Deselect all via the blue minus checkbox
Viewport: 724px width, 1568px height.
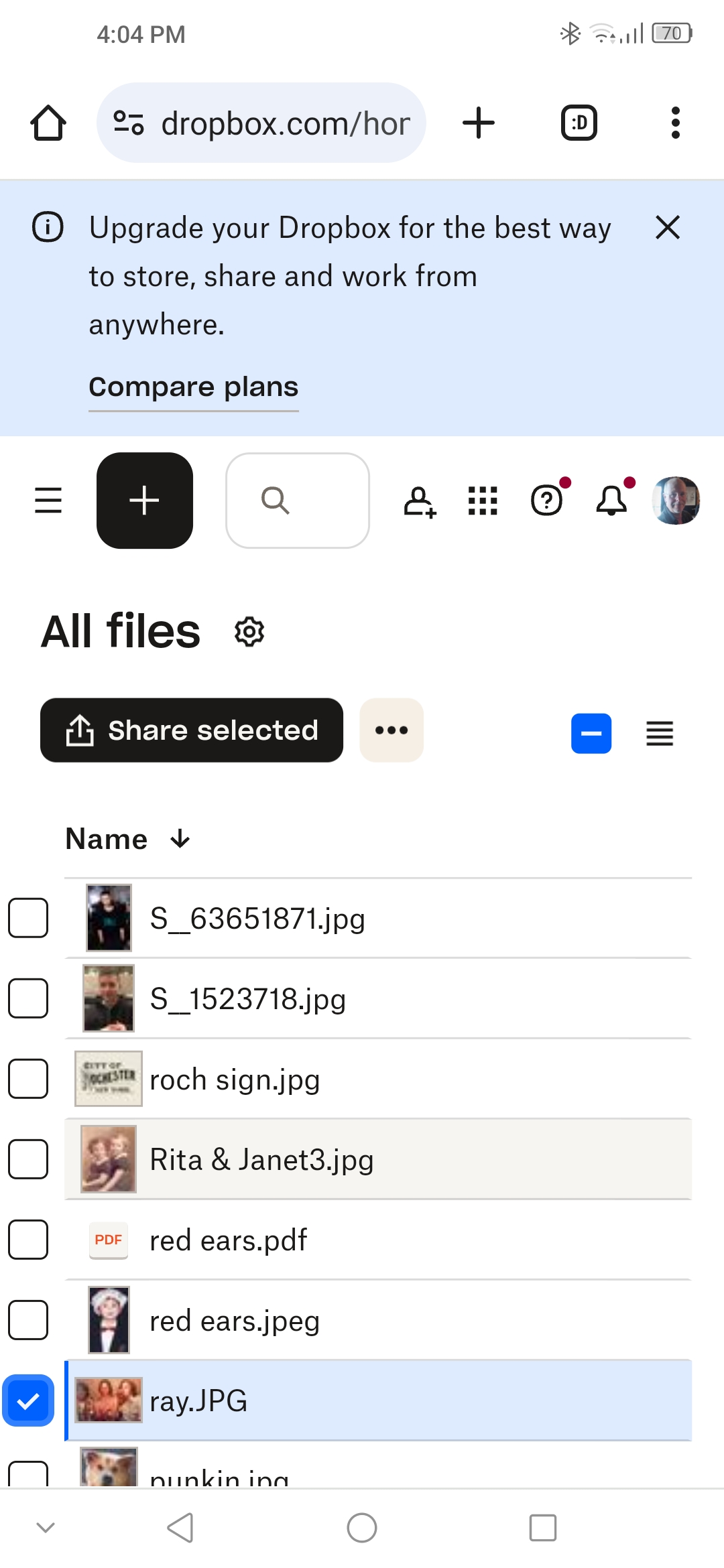click(x=591, y=733)
